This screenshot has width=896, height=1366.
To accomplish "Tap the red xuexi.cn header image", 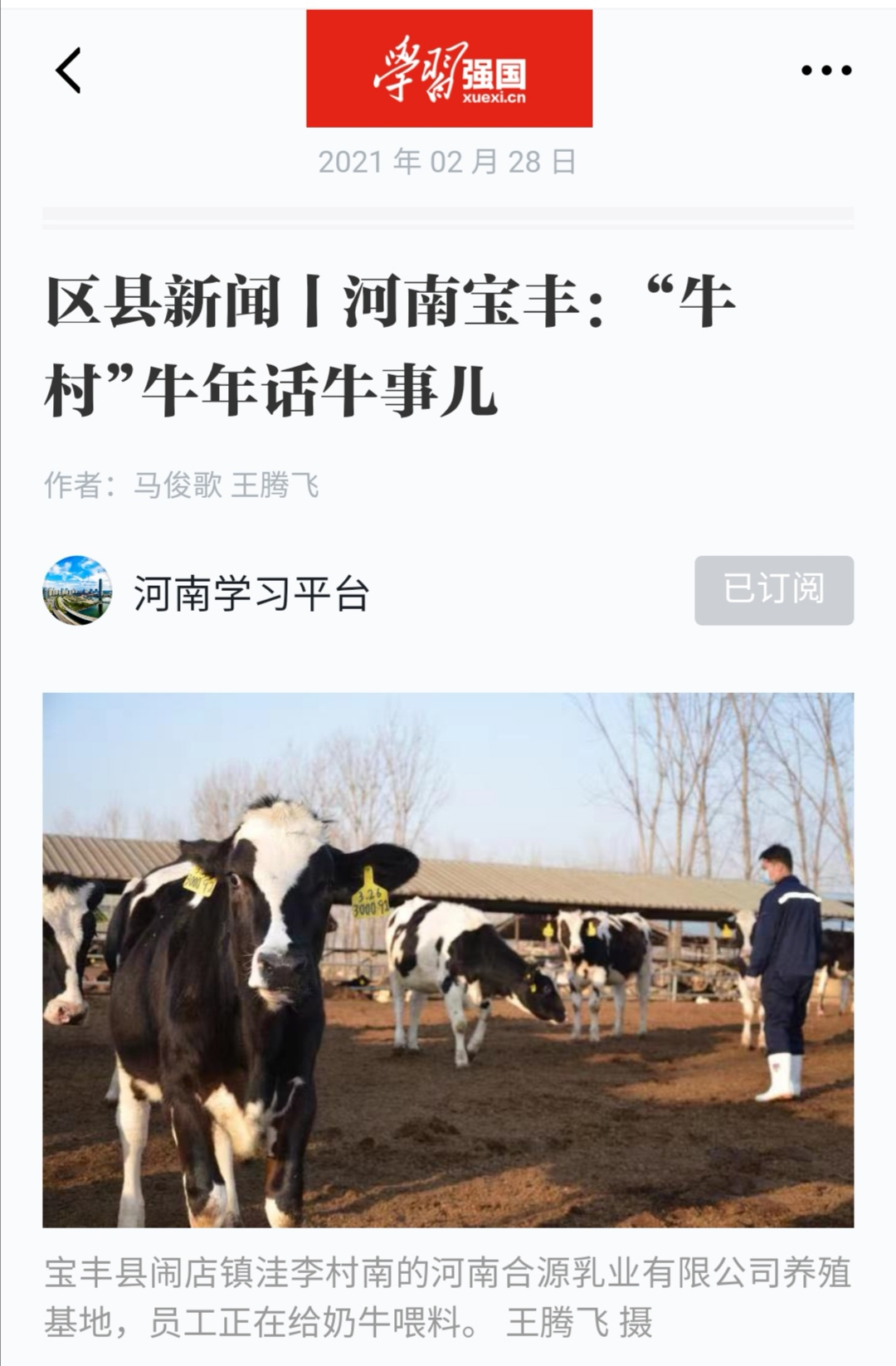I will click(x=448, y=68).
